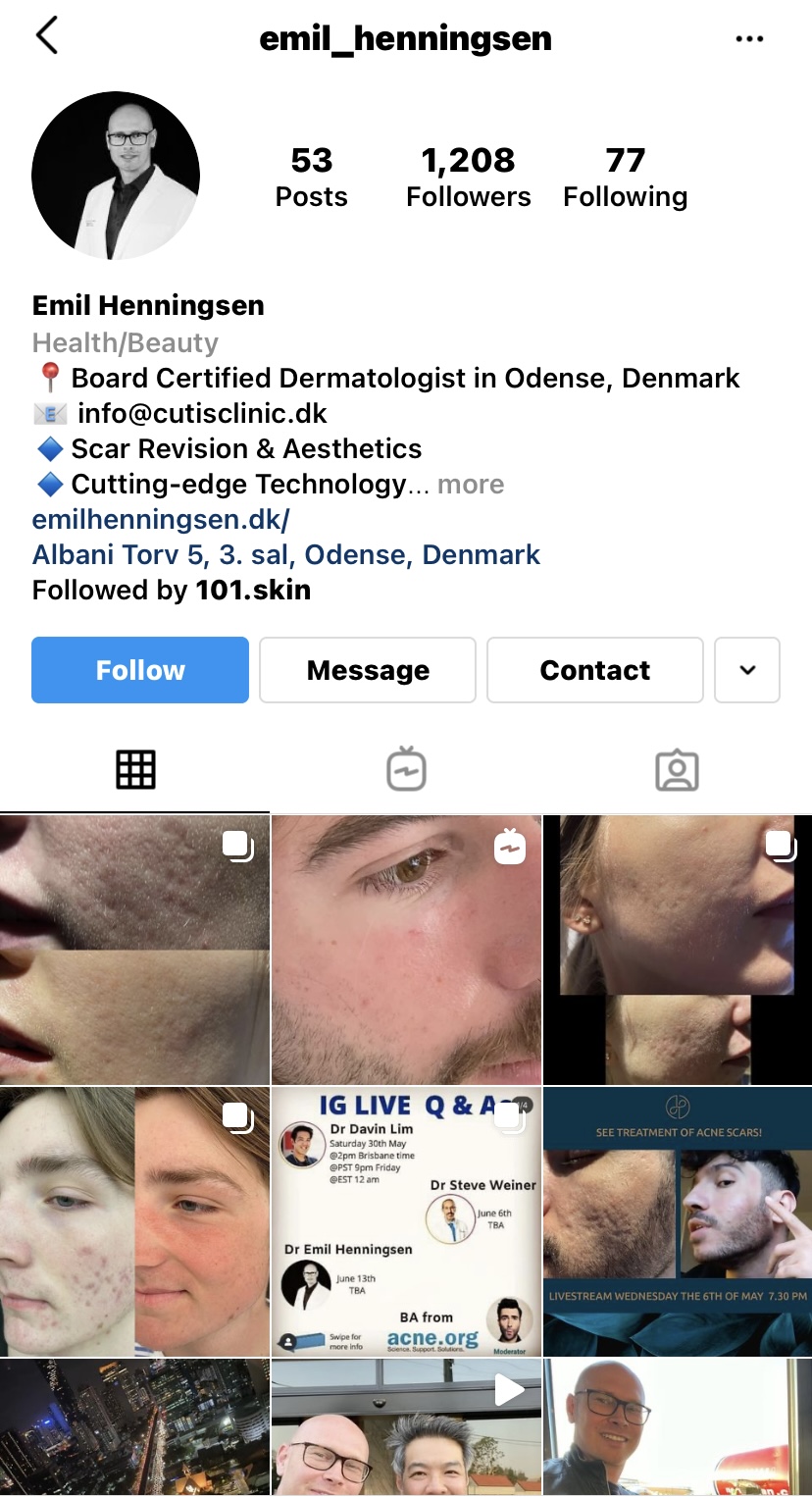View the 1,208 Followers list
Image resolution: width=812 pixels, height=1497 pixels.
469,177
